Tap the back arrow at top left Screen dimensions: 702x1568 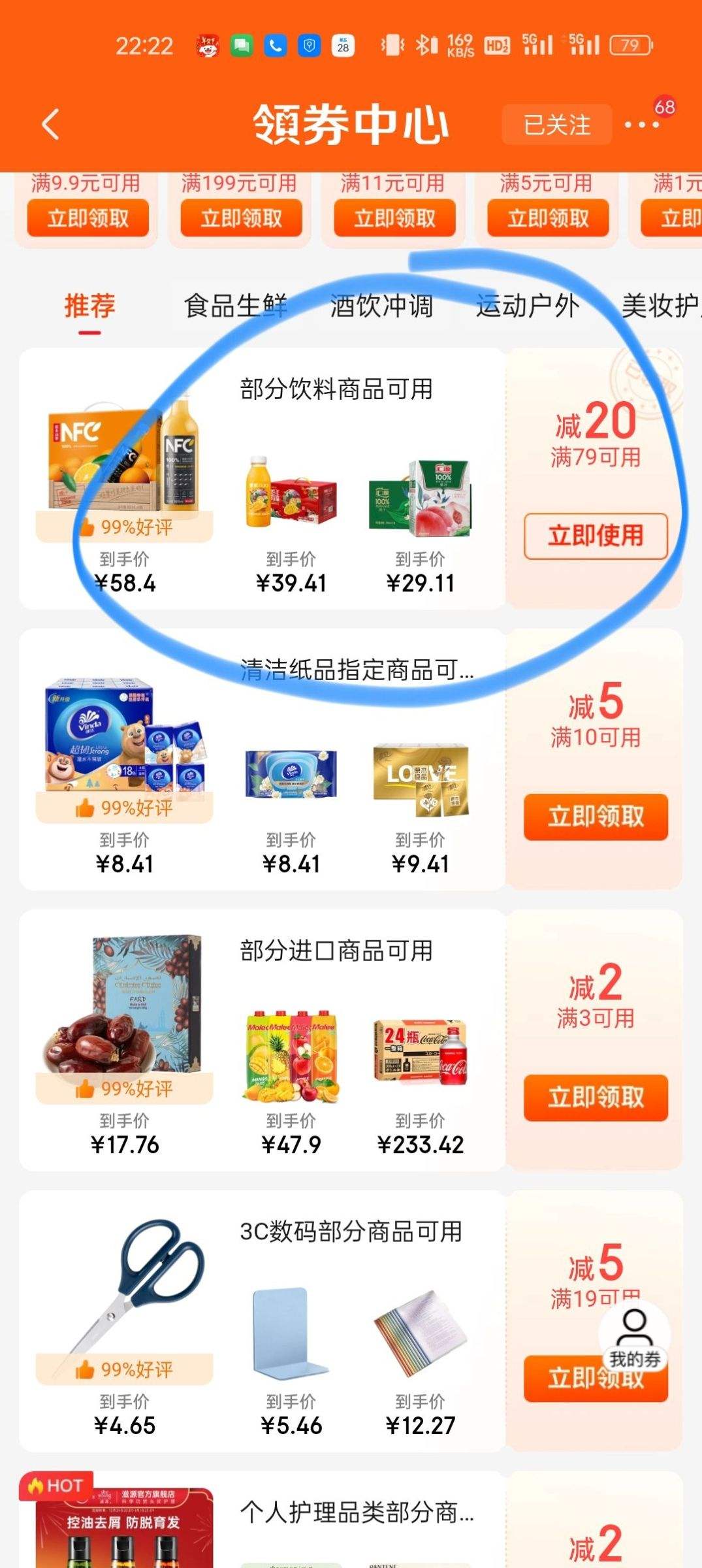(51, 124)
